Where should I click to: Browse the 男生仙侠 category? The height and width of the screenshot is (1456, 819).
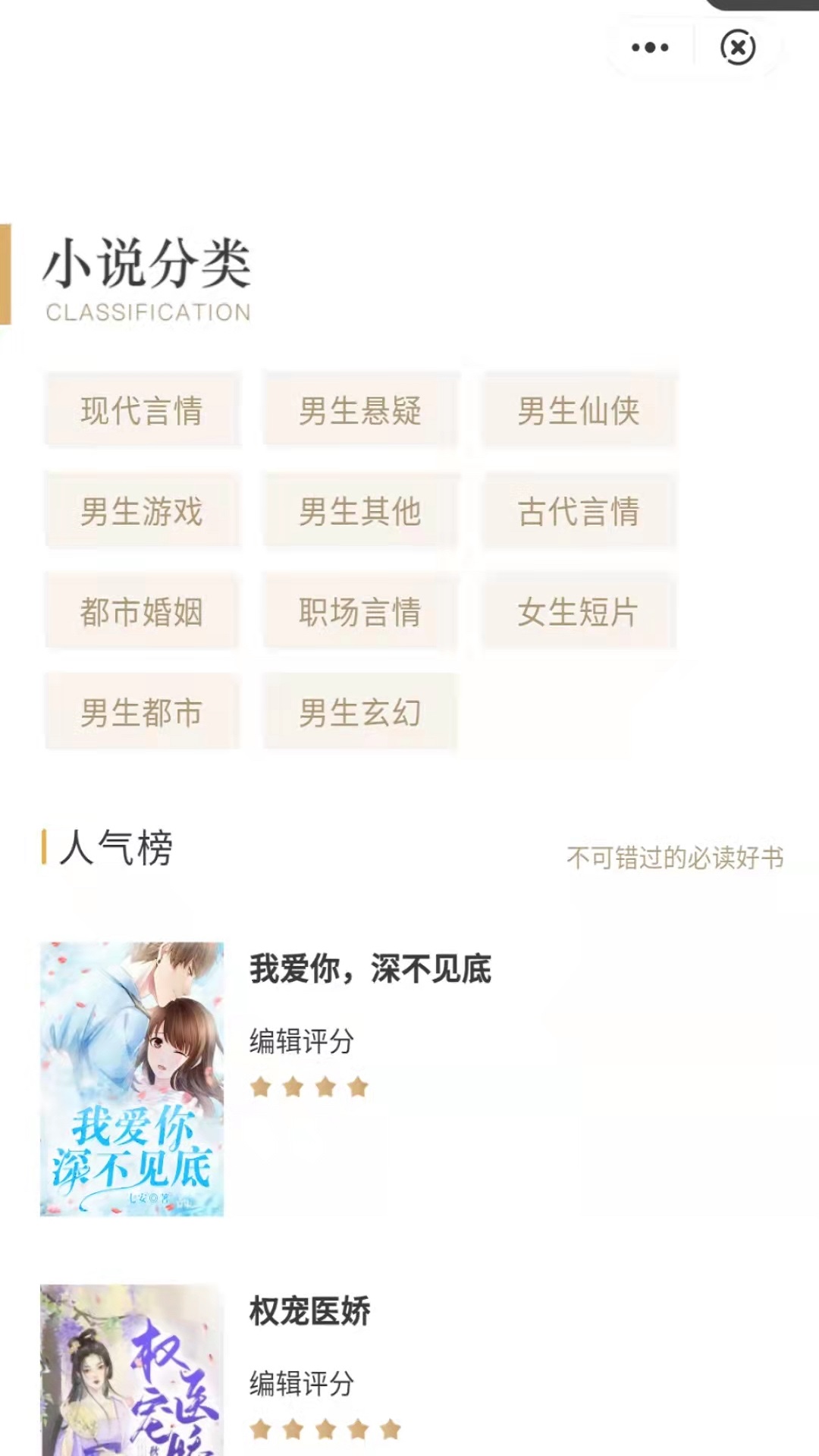pos(579,412)
